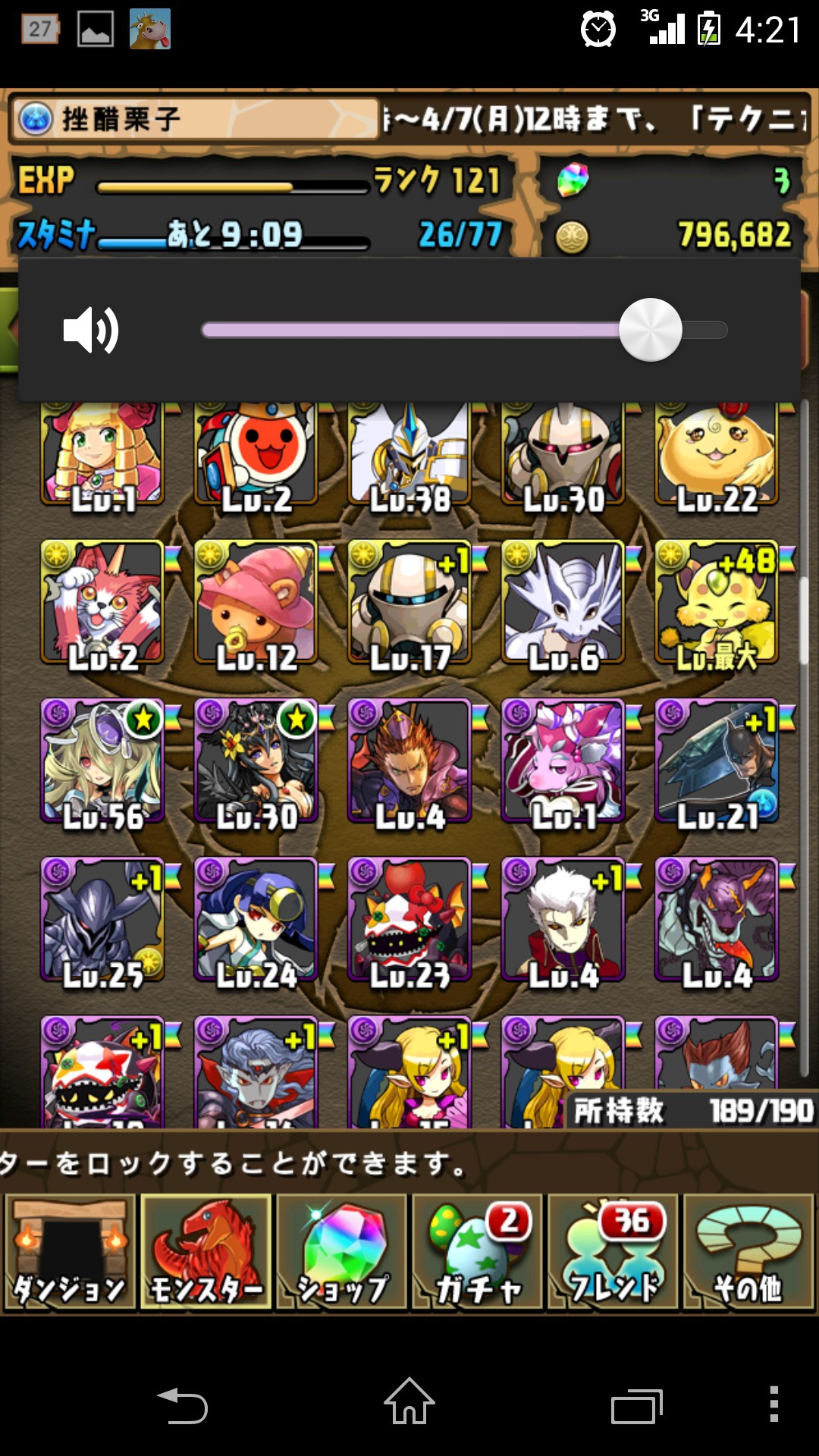Switch to the モンスター monster tab

[206, 1252]
